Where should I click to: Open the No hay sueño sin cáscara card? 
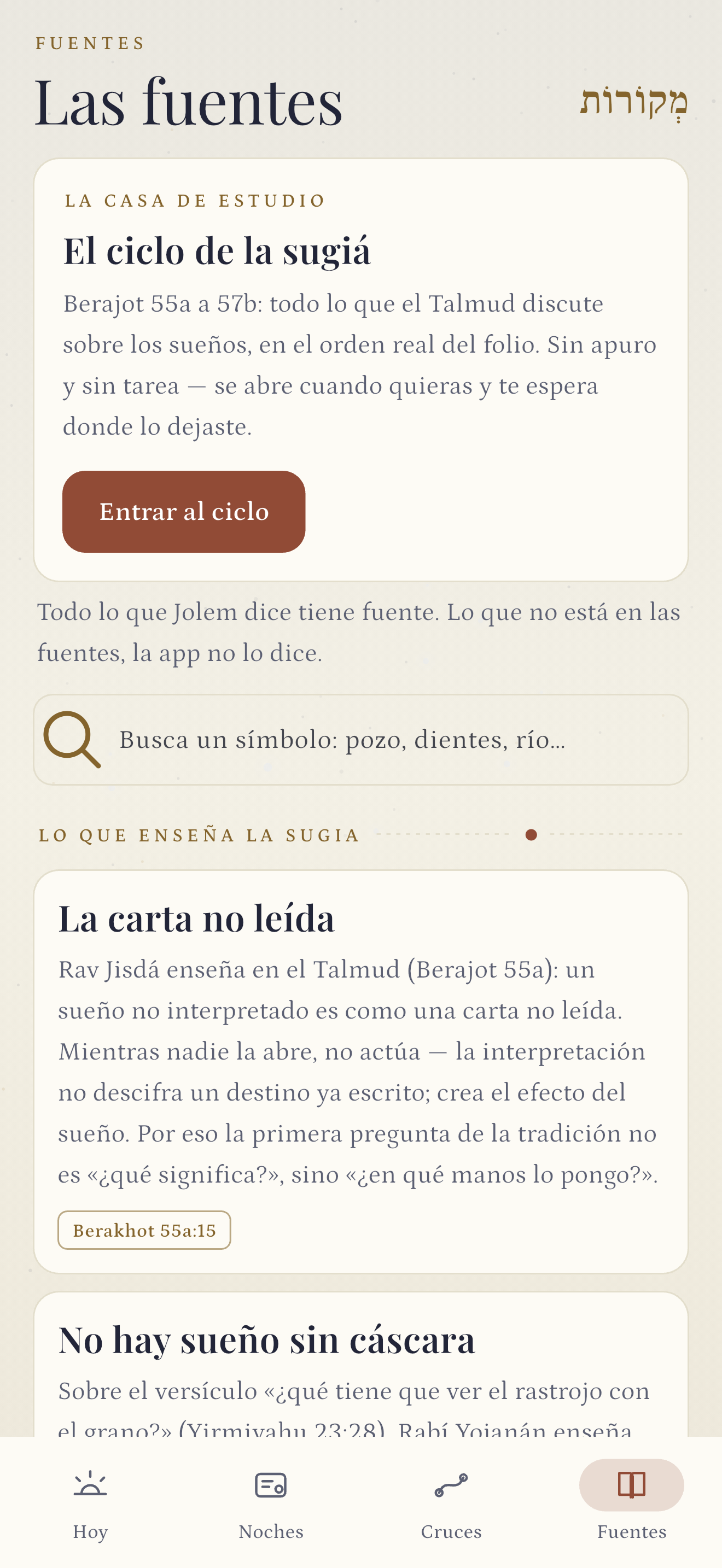[361, 1364]
